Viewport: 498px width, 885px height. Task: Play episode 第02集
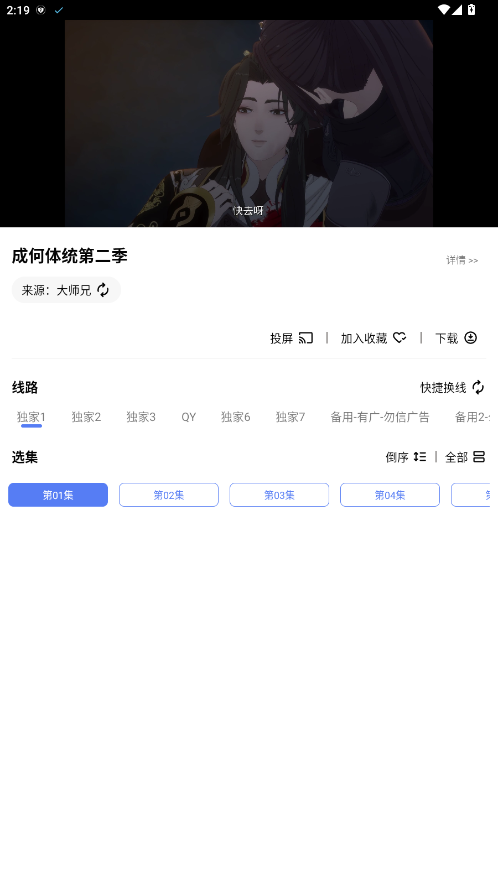pos(169,495)
